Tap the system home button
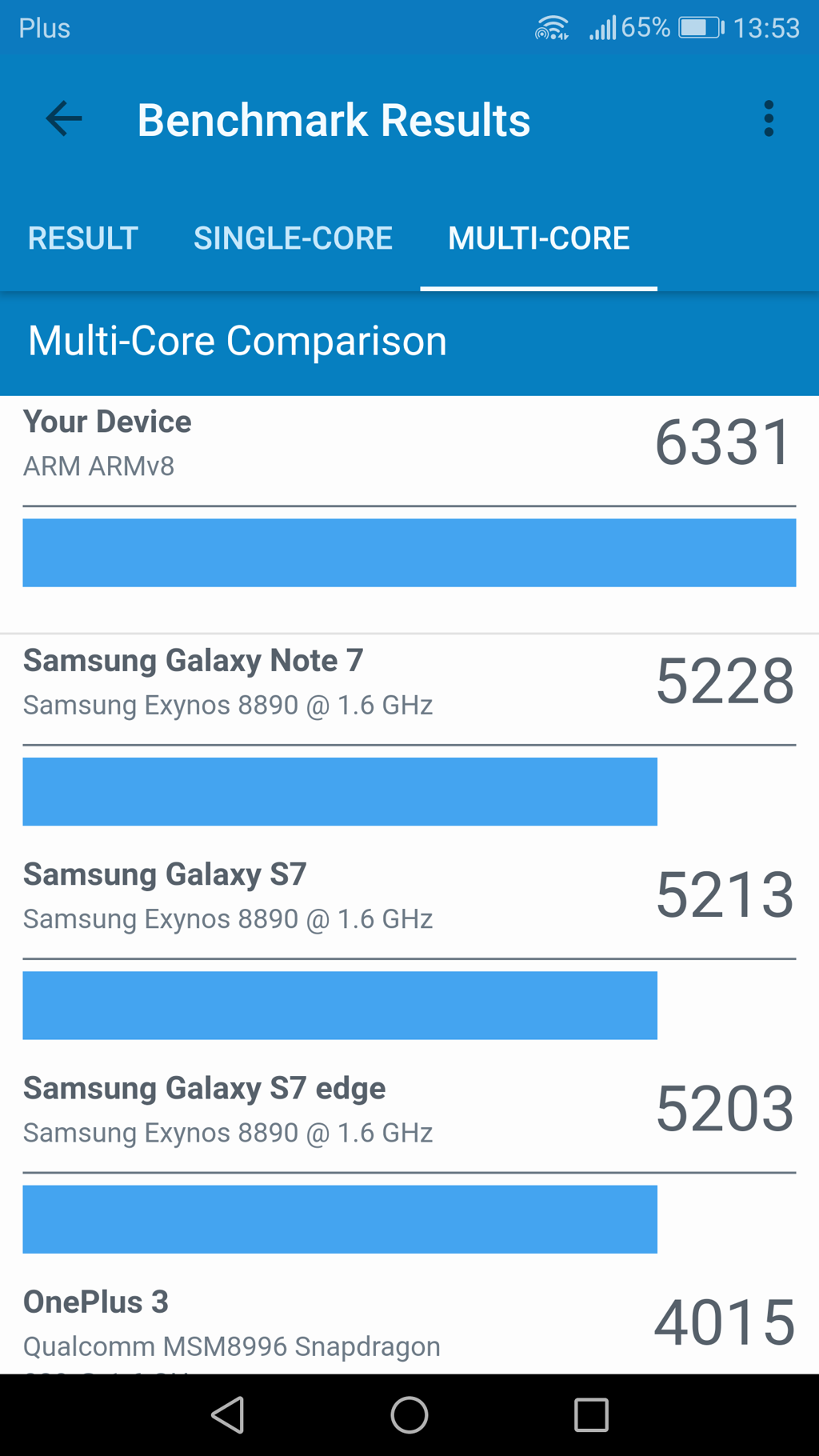This screenshot has height=1456, width=819. [x=409, y=1414]
